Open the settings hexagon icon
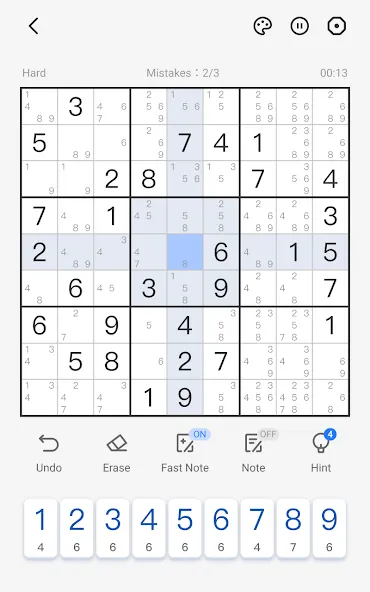The height and width of the screenshot is (592, 370). point(336,26)
